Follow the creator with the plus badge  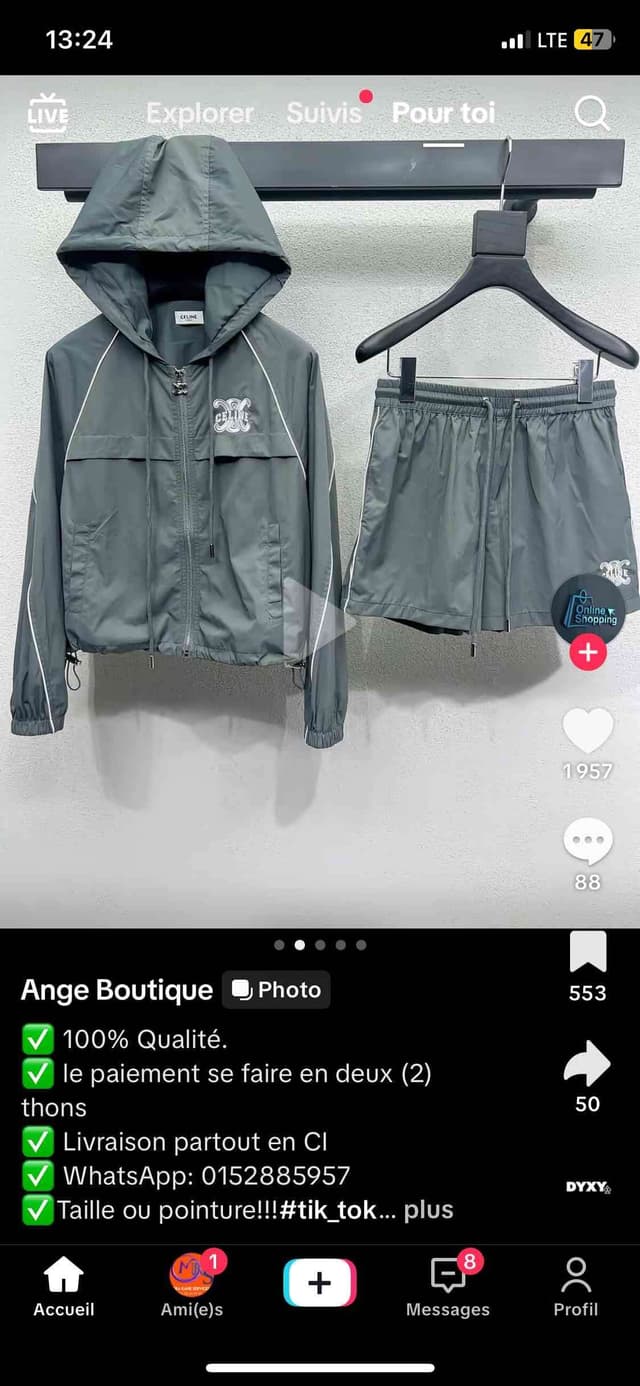588,653
